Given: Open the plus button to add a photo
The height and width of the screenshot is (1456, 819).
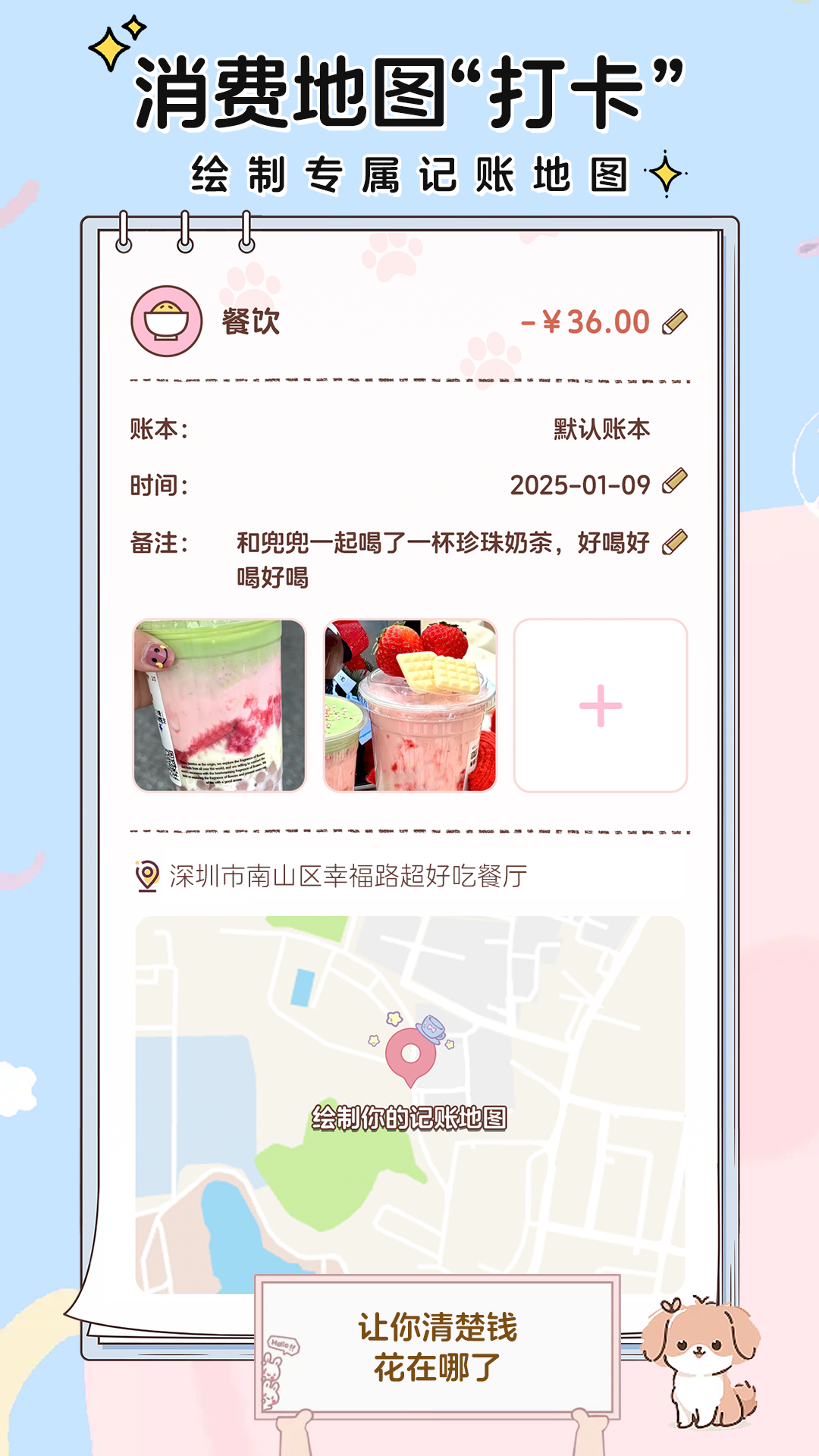Looking at the screenshot, I should coord(599,707).
